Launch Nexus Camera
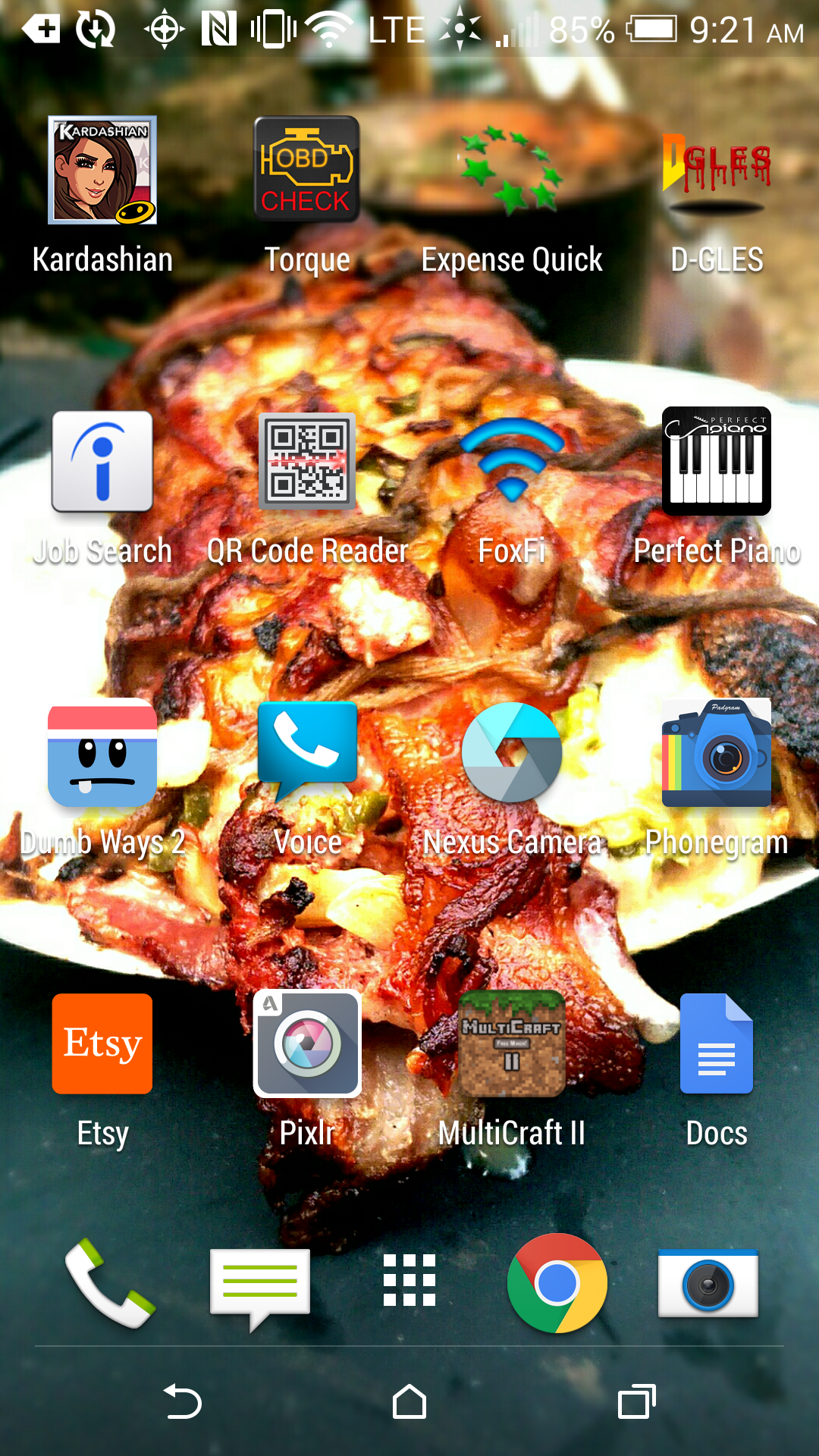This screenshot has width=819, height=1456. [x=512, y=752]
